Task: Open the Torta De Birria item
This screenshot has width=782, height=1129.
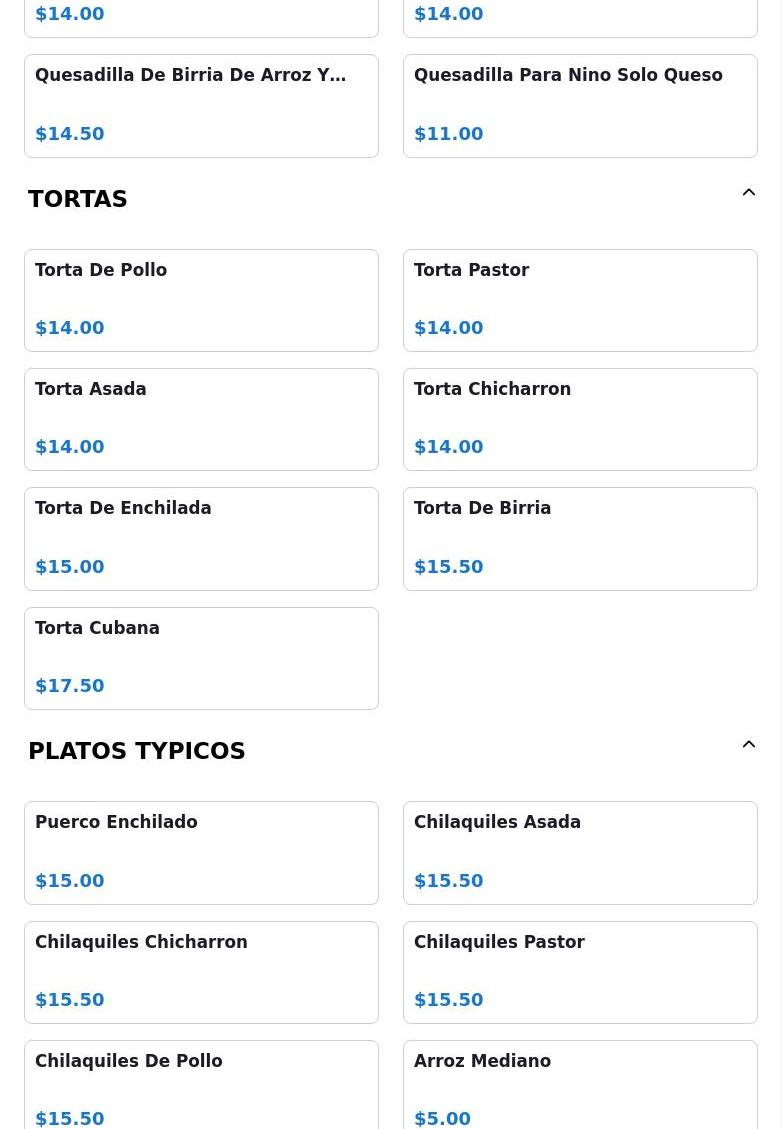Action: pos(580,538)
